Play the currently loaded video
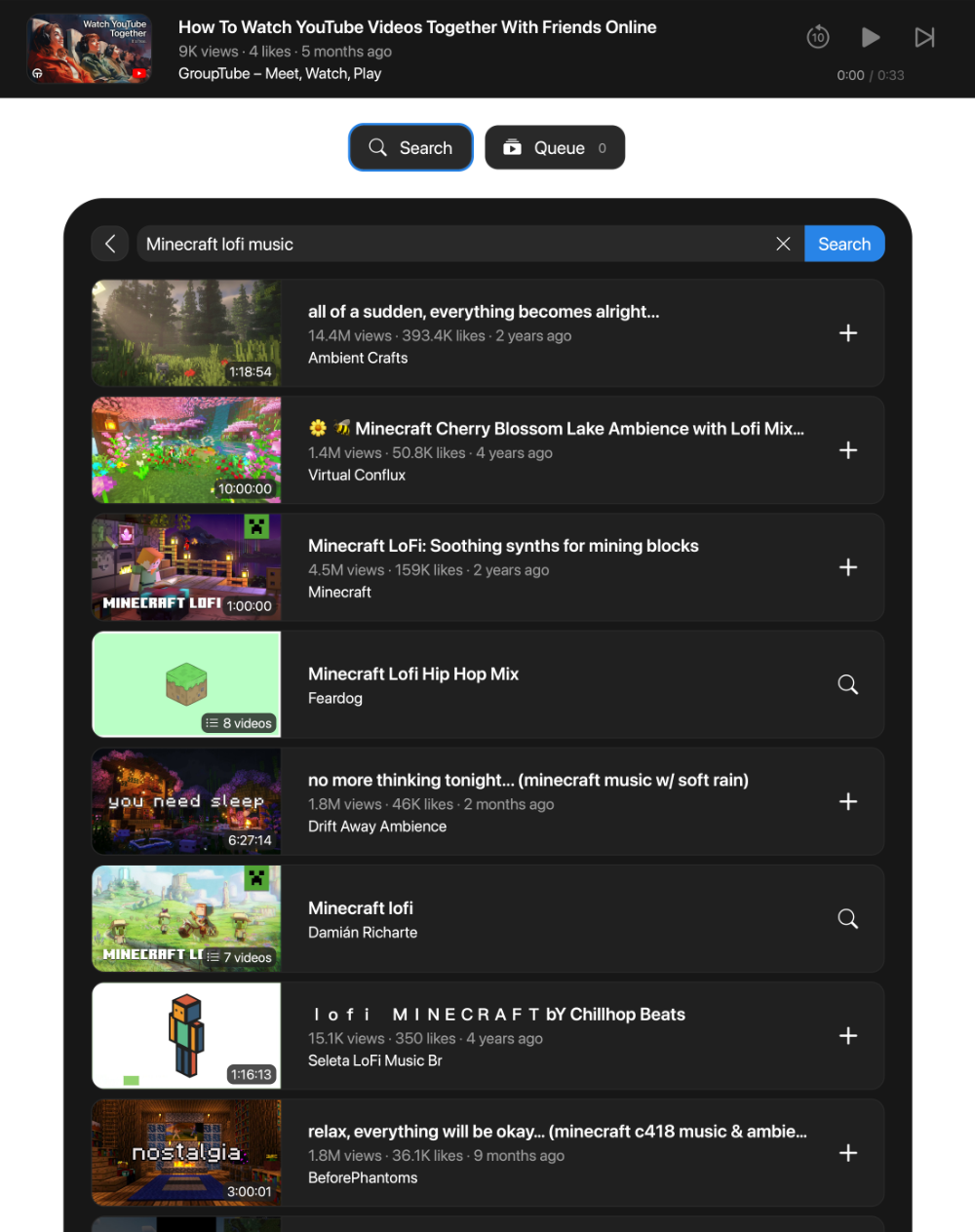975x1232 pixels. pos(870,37)
